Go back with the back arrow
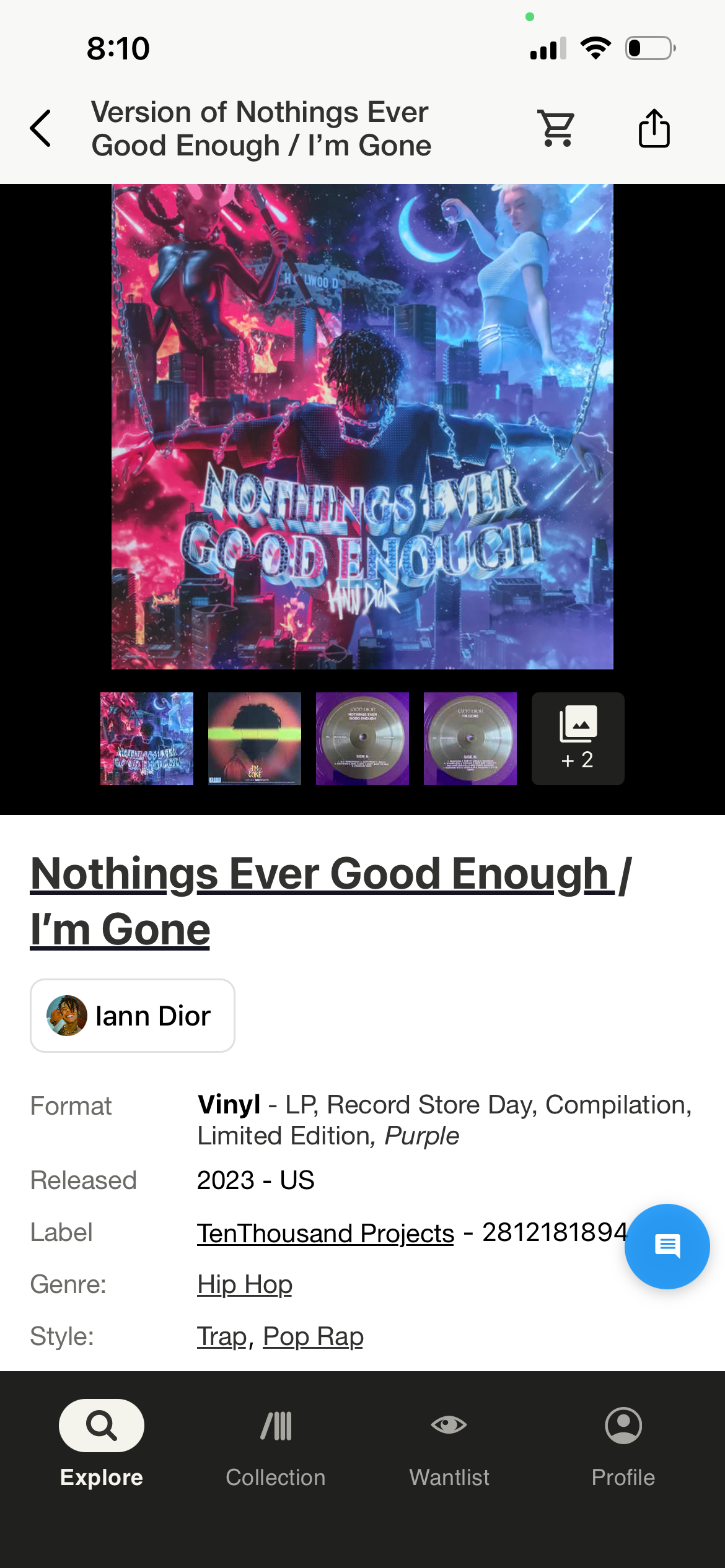Viewport: 725px width, 1568px height. tap(40, 128)
